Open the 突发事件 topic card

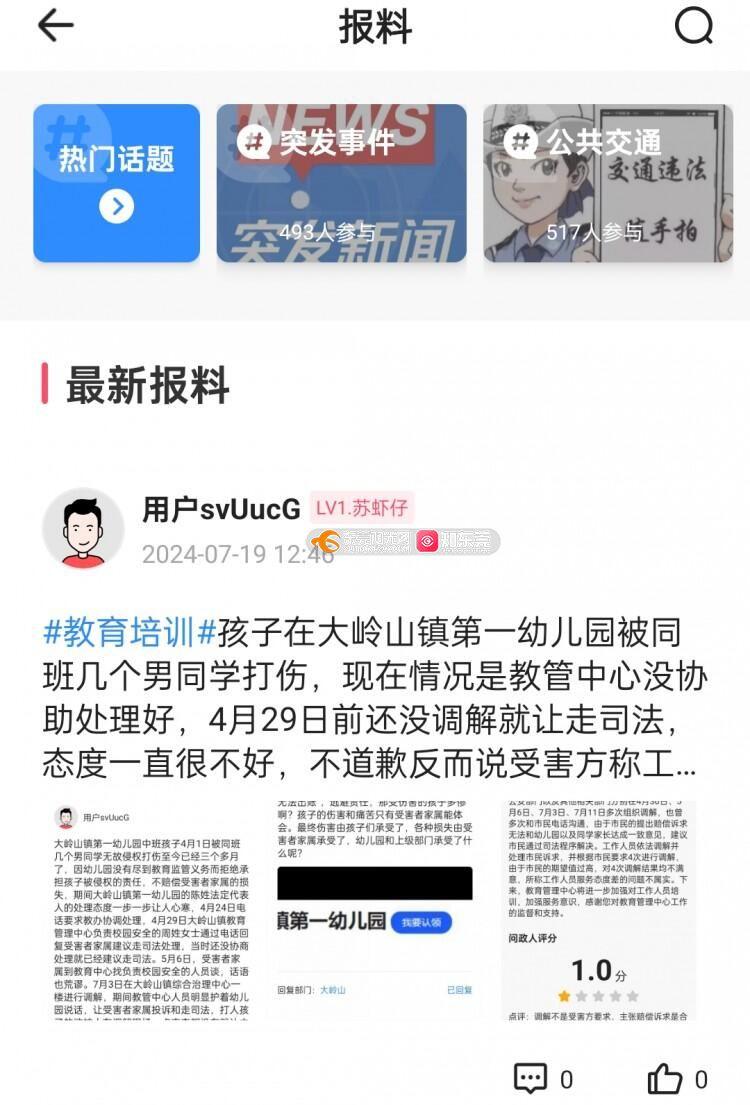341,183
